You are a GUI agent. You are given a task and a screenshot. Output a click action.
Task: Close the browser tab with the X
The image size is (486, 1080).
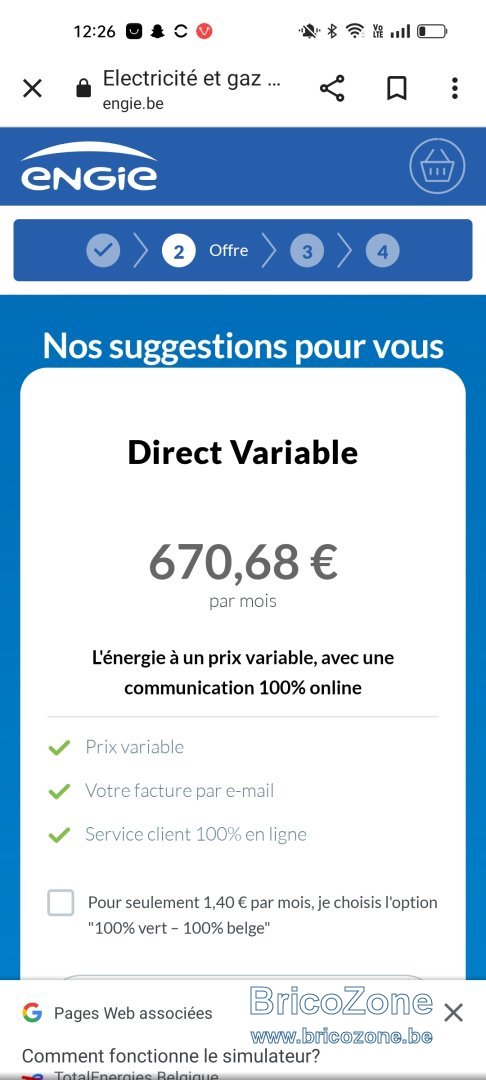coord(32,88)
